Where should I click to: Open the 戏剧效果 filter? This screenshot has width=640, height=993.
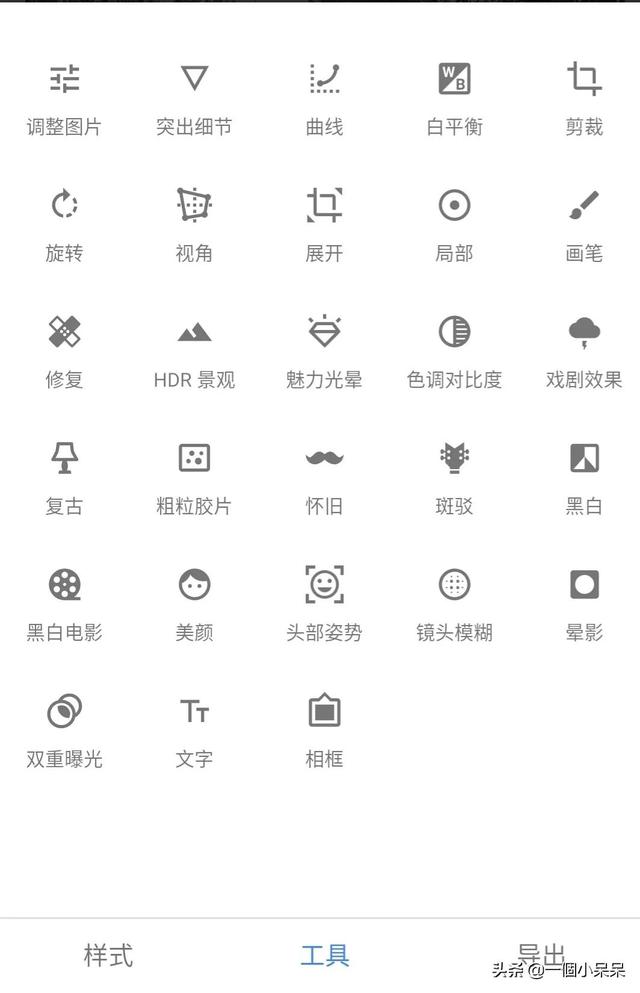584,351
